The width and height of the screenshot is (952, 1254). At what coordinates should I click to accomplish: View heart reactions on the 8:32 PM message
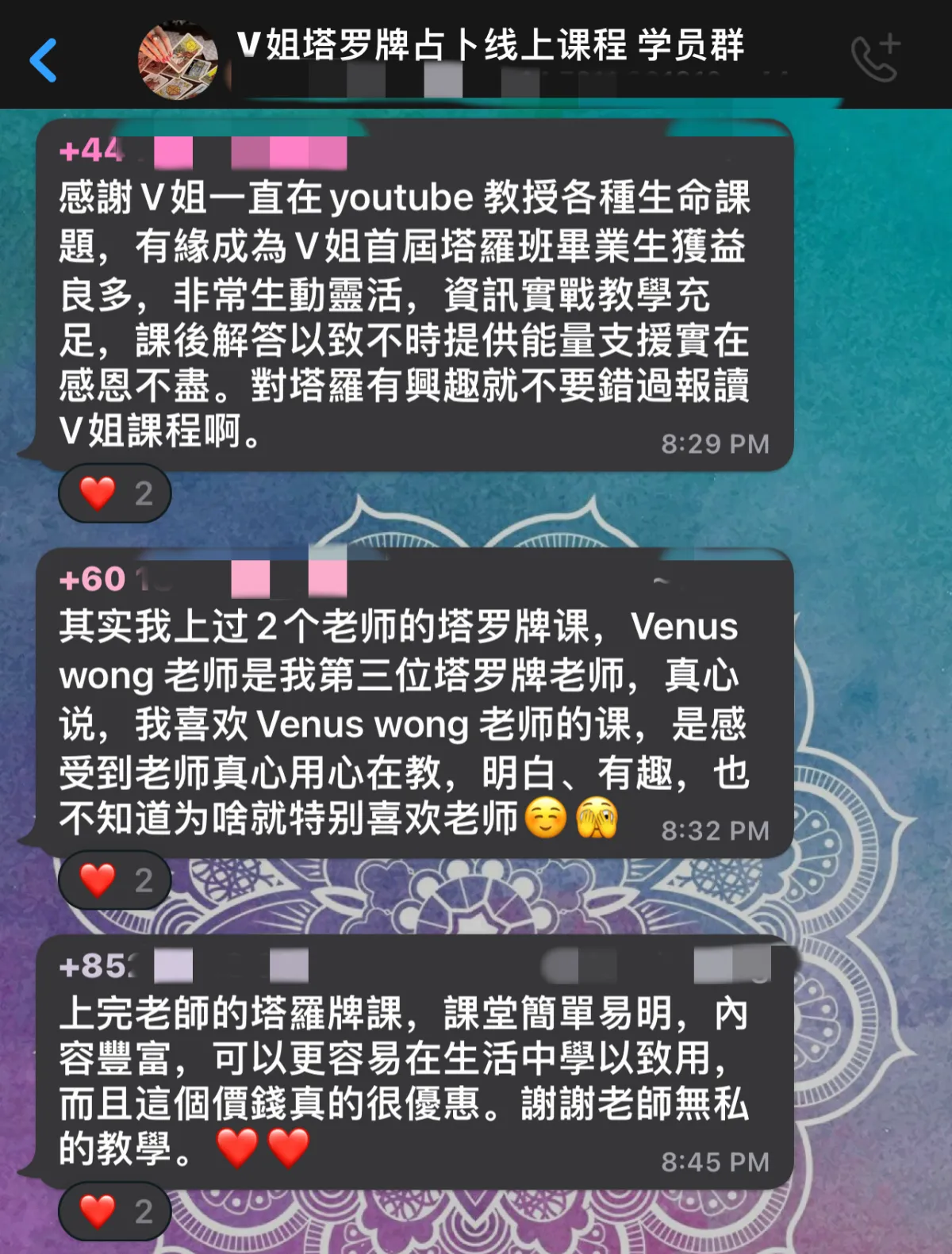(x=114, y=880)
